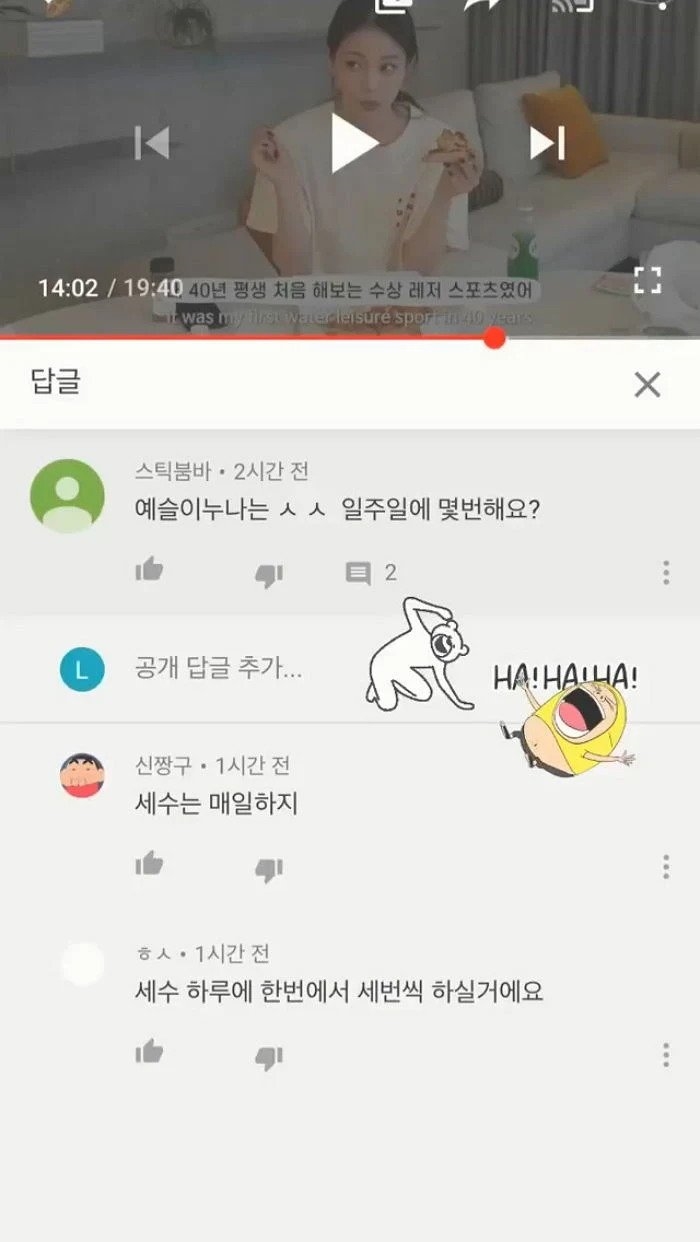
Task: Like the comment by 스틱붐바
Action: tap(150, 571)
